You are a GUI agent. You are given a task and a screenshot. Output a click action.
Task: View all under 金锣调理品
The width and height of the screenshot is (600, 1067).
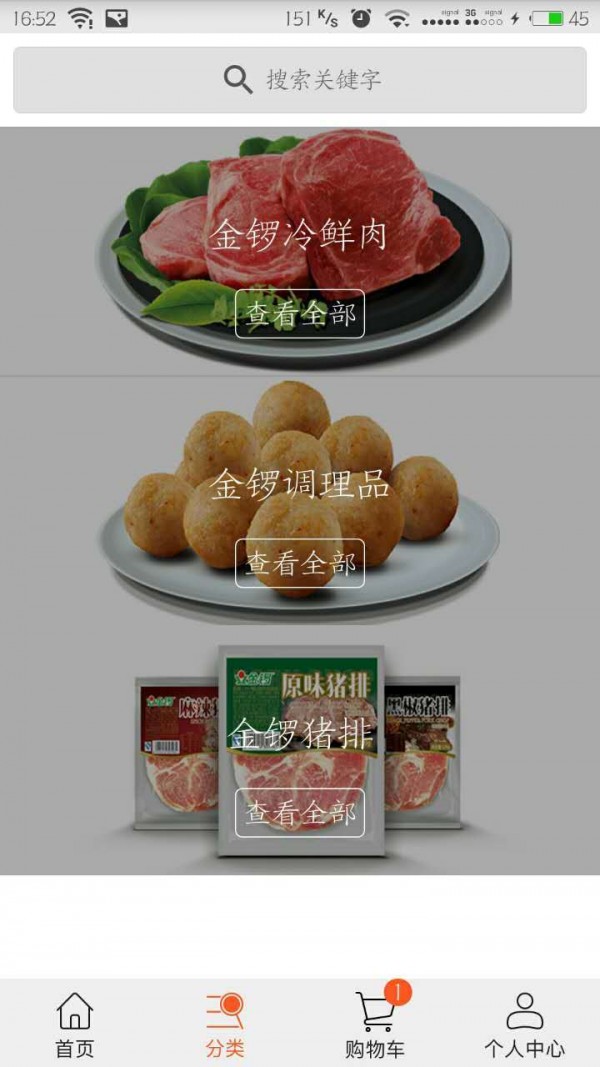300,563
